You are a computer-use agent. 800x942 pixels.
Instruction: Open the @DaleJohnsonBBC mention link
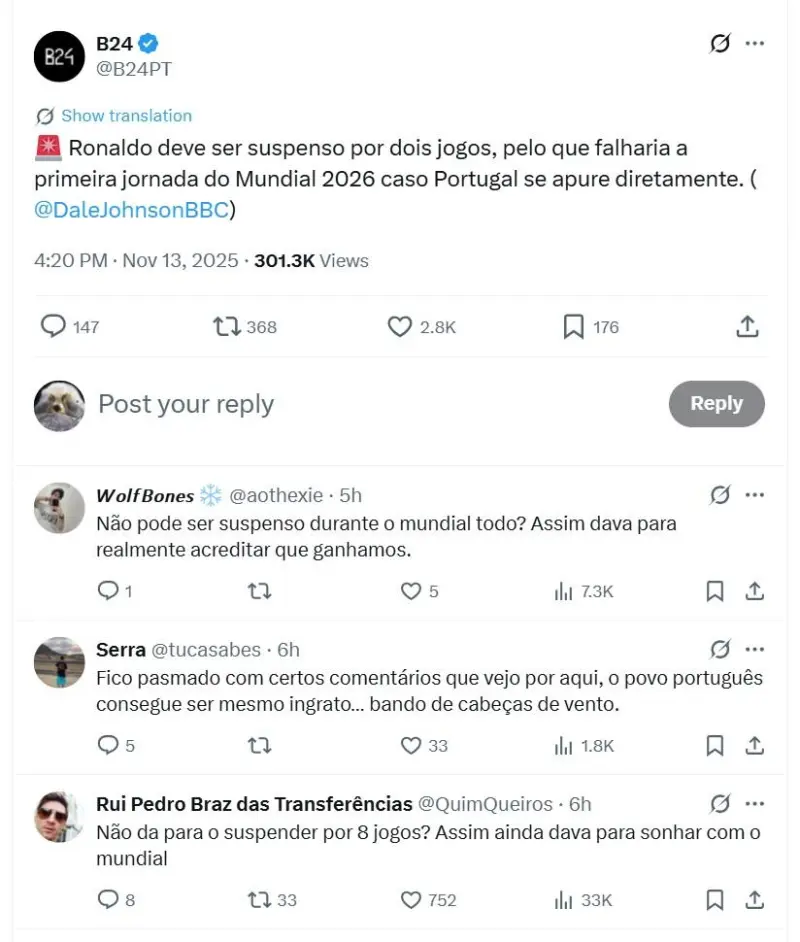(x=133, y=210)
